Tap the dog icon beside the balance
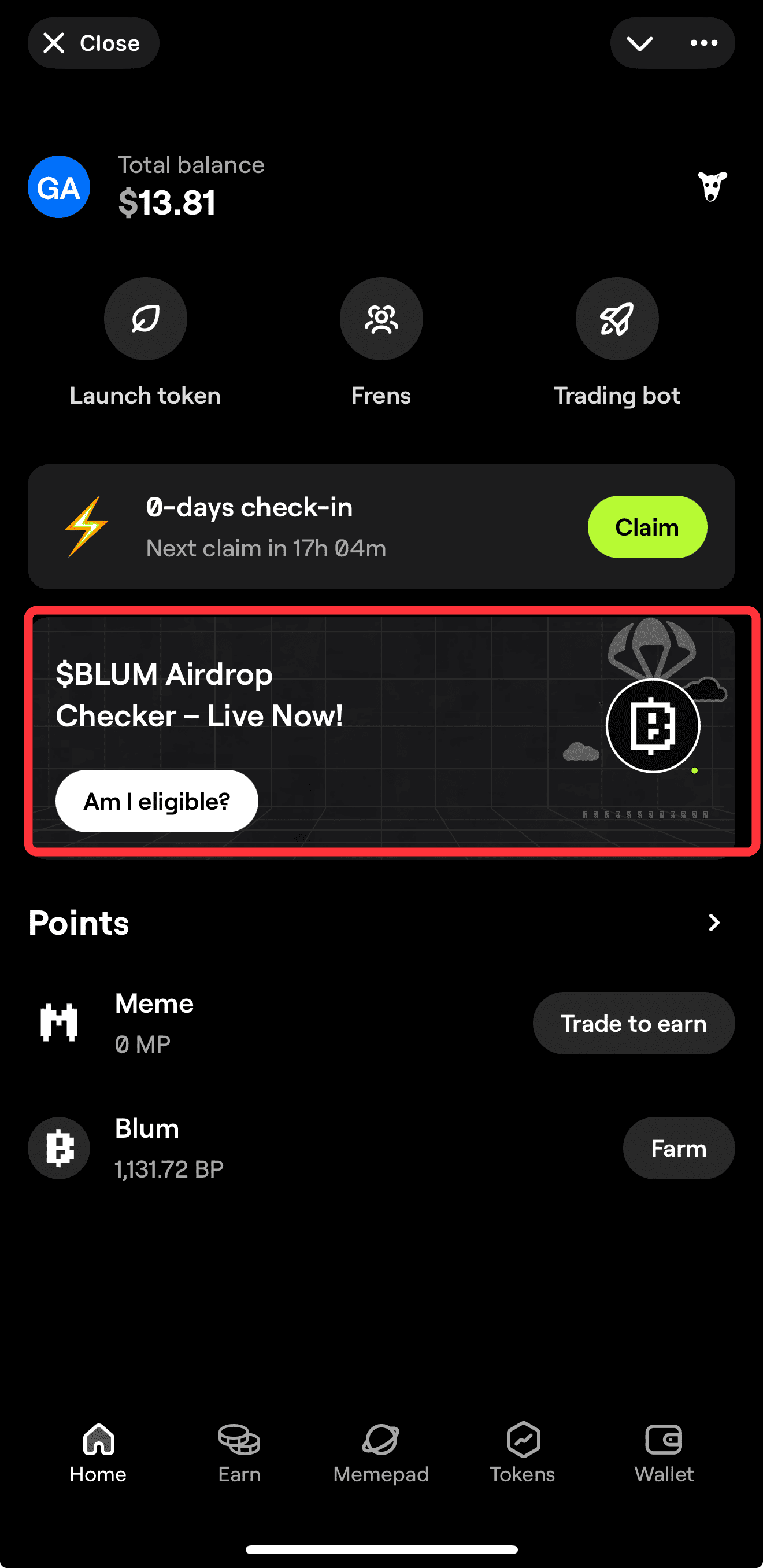The image size is (763, 1568). pyautogui.click(x=712, y=186)
